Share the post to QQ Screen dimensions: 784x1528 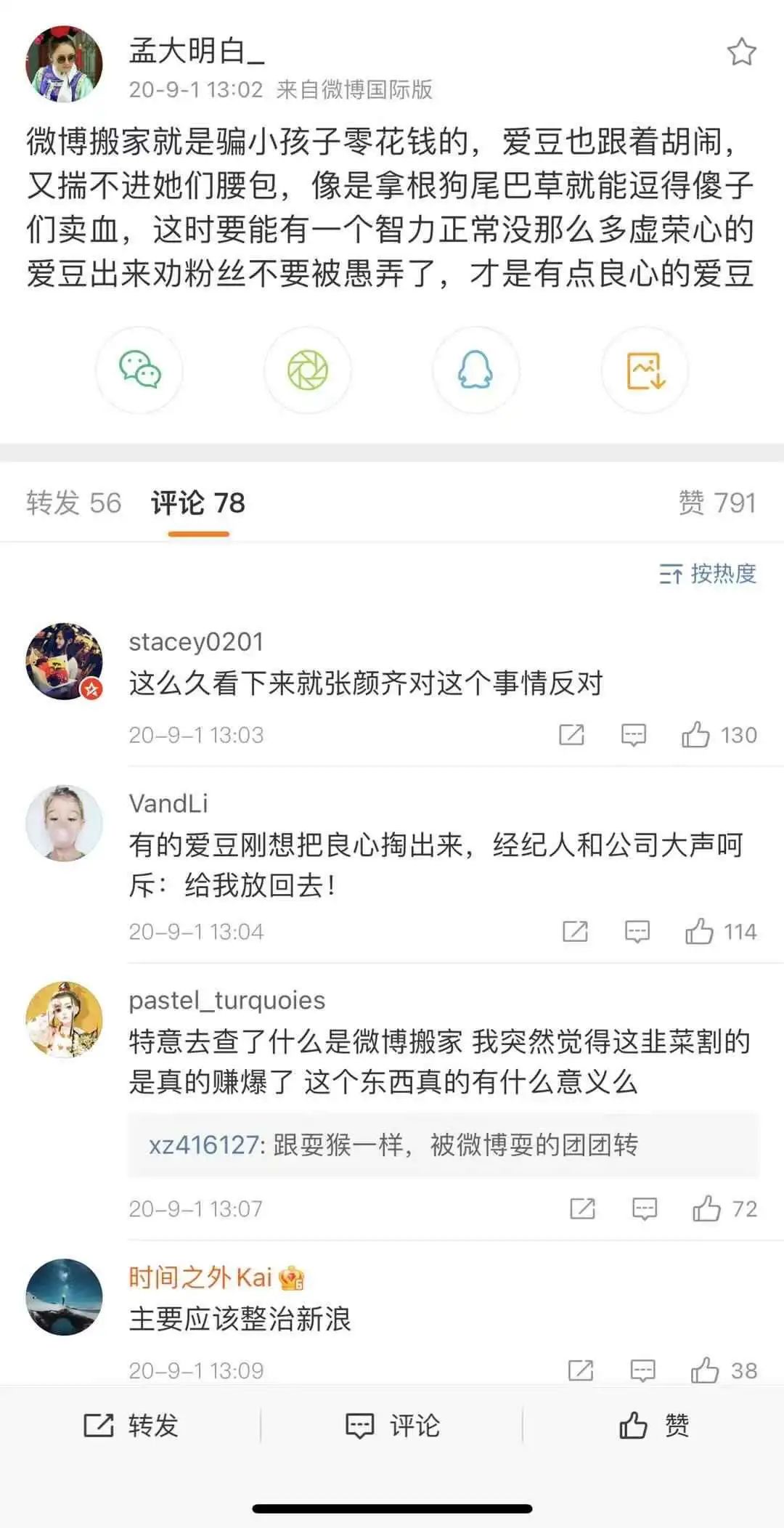coord(475,370)
